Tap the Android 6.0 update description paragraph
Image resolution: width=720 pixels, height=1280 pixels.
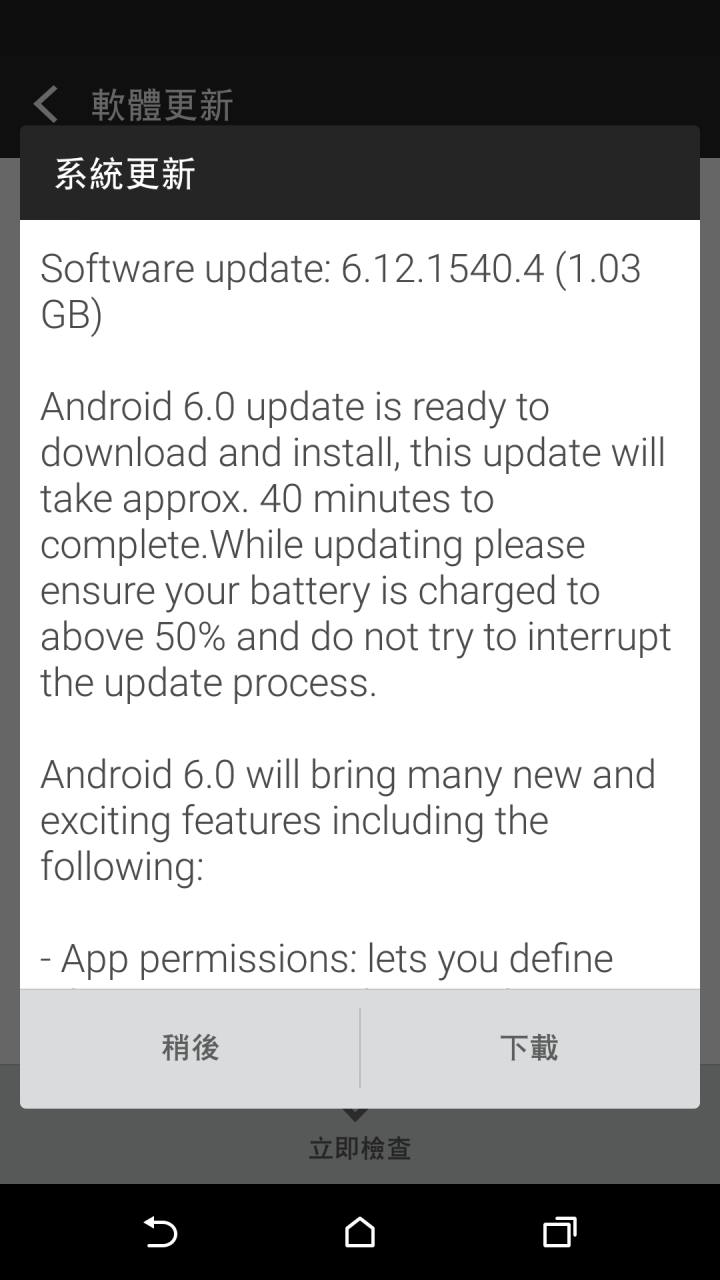coord(356,543)
